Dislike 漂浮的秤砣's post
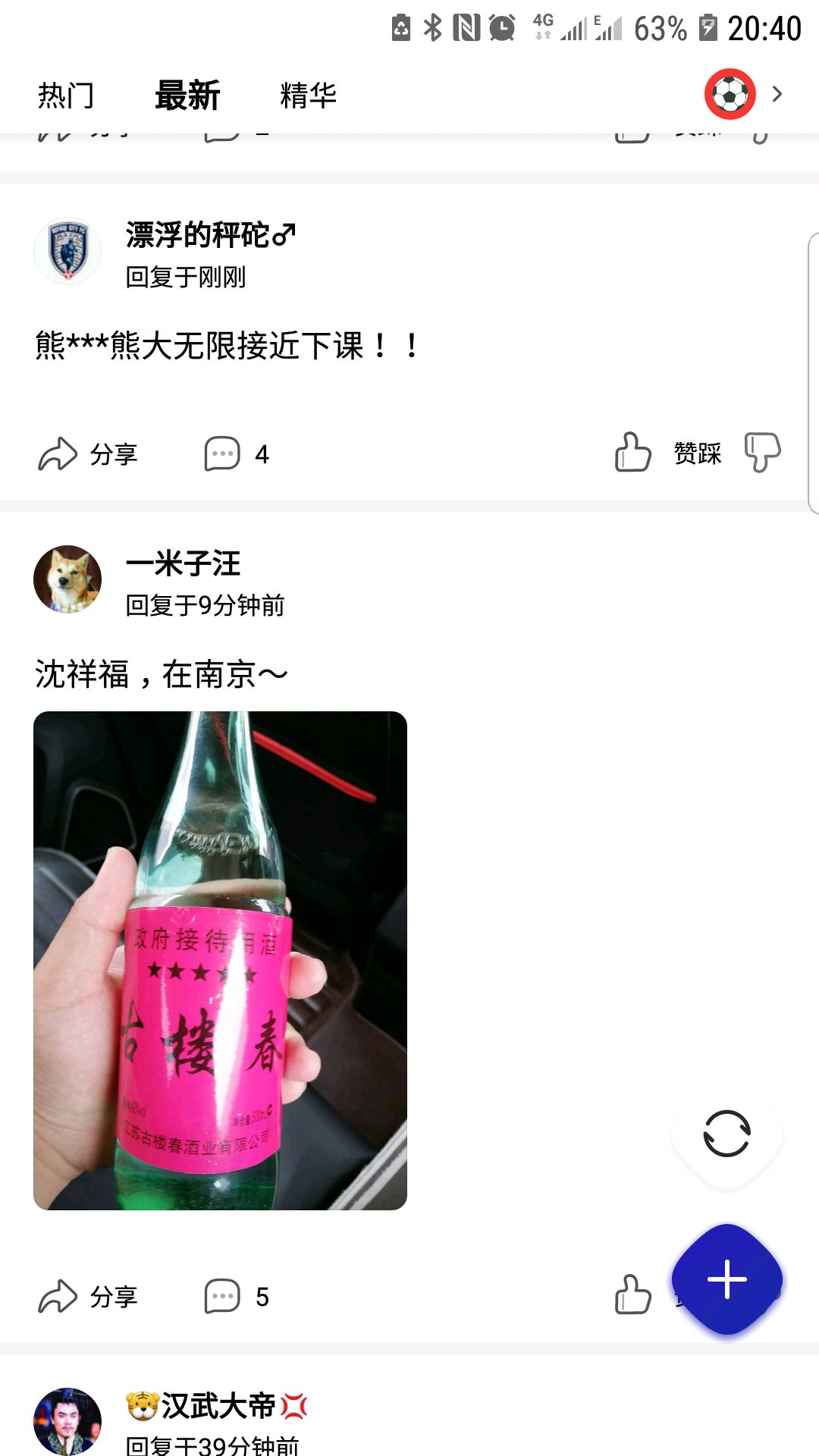The width and height of the screenshot is (819, 1456). (x=762, y=453)
